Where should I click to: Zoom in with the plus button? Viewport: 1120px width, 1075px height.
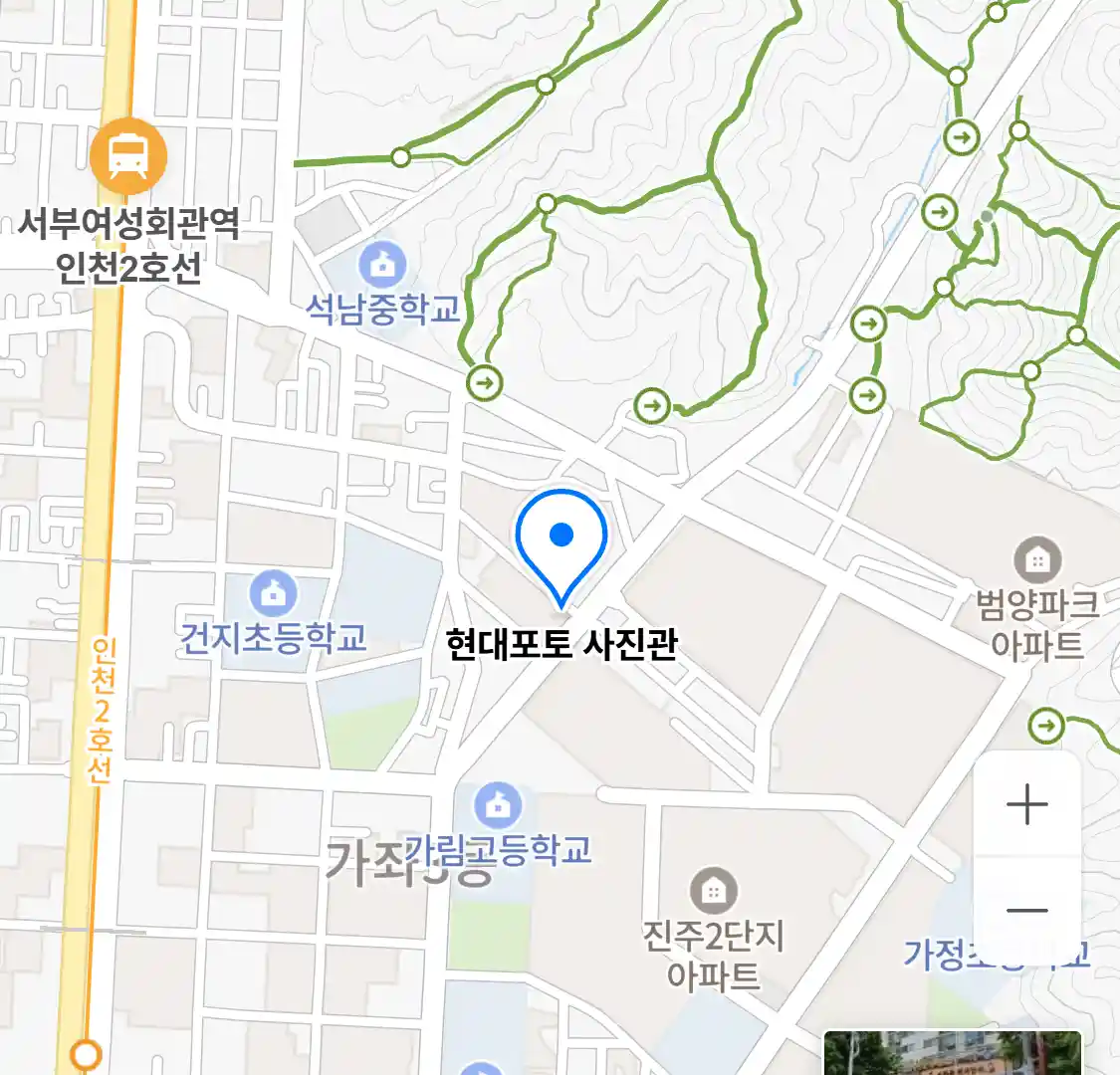pos(1026,804)
